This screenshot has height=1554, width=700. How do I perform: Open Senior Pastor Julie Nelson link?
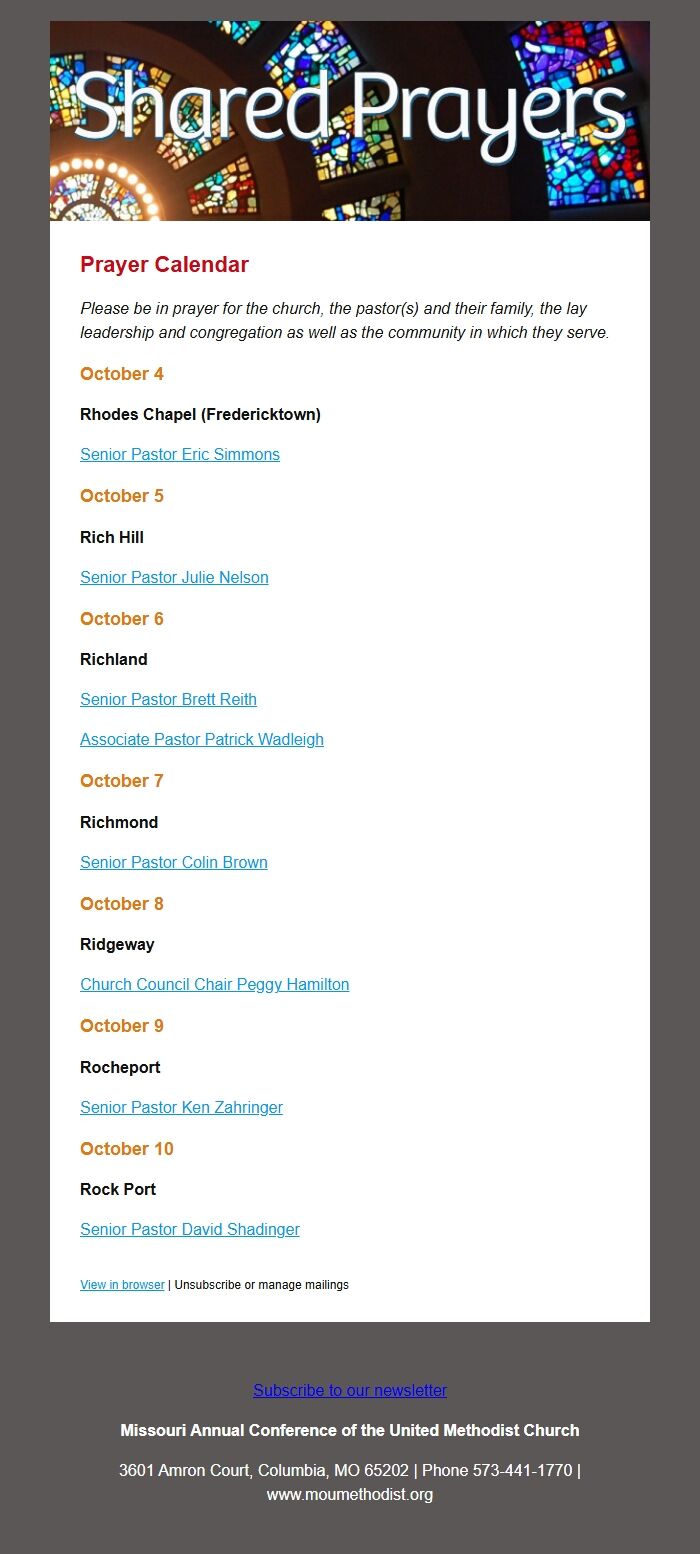point(174,577)
